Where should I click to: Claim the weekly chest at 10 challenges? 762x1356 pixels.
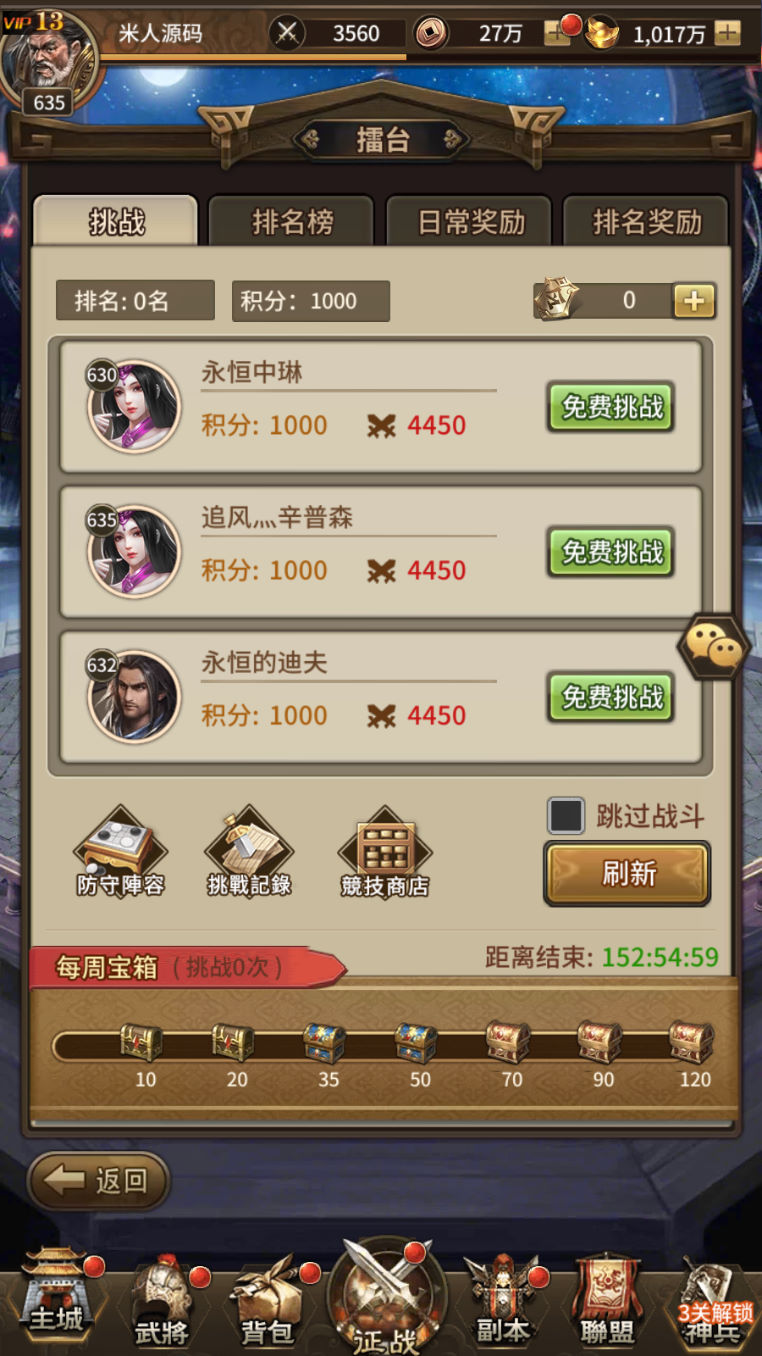(141, 1043)
